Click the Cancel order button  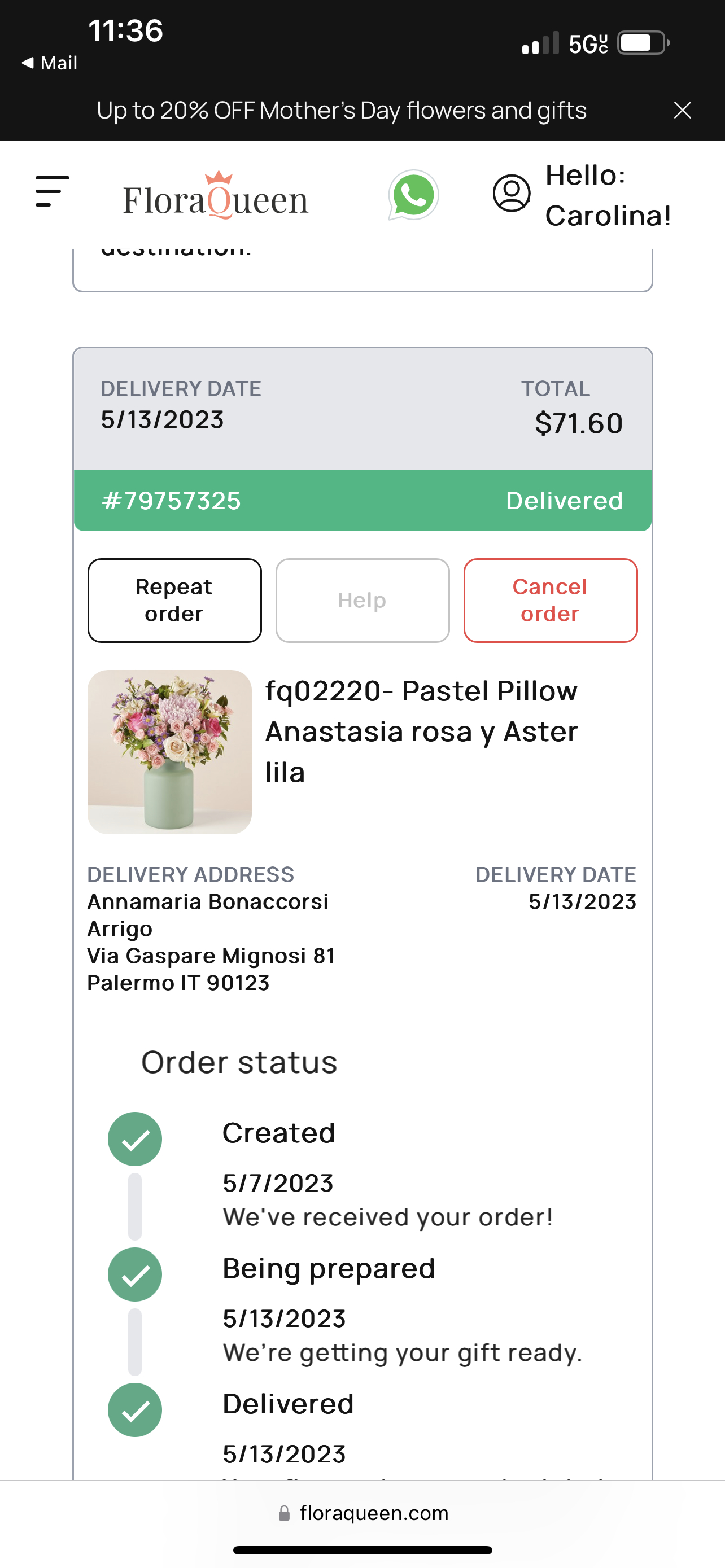(550, 600)
